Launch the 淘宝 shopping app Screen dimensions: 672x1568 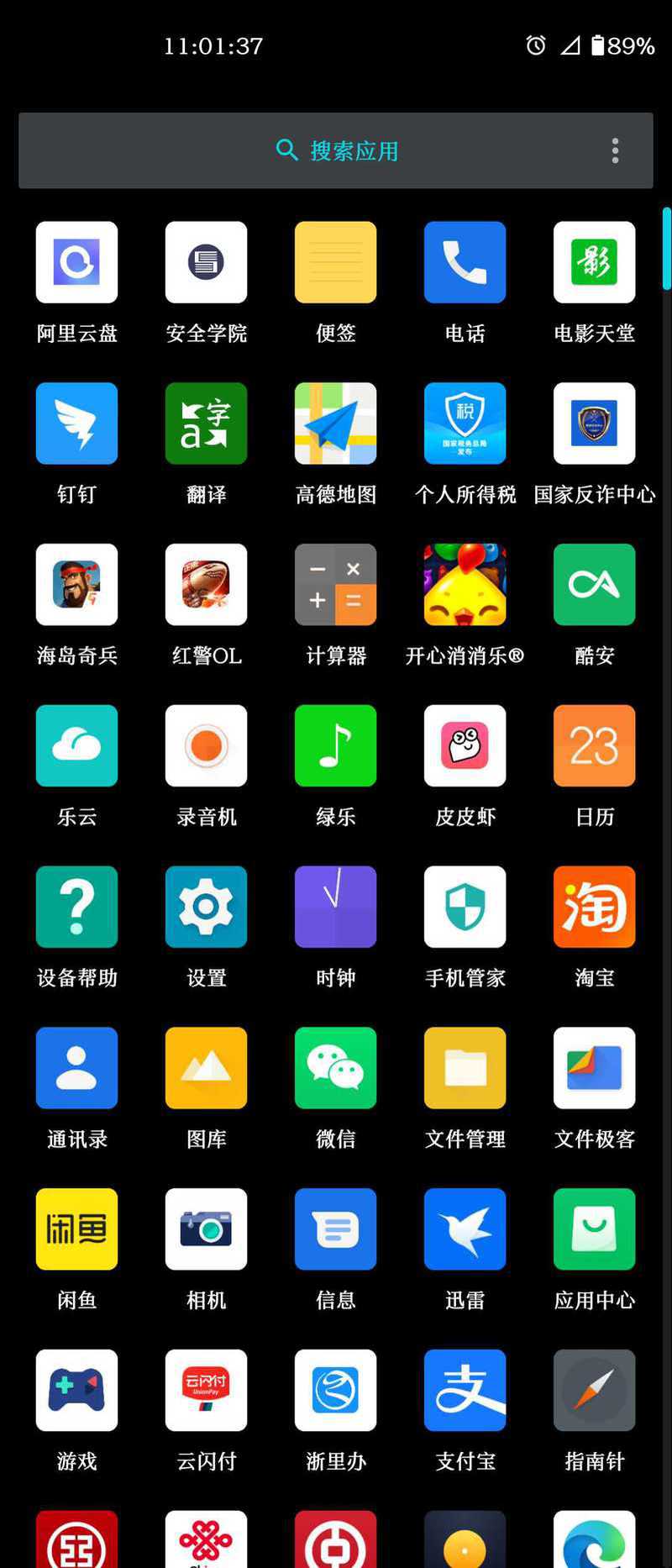point(594,908)
